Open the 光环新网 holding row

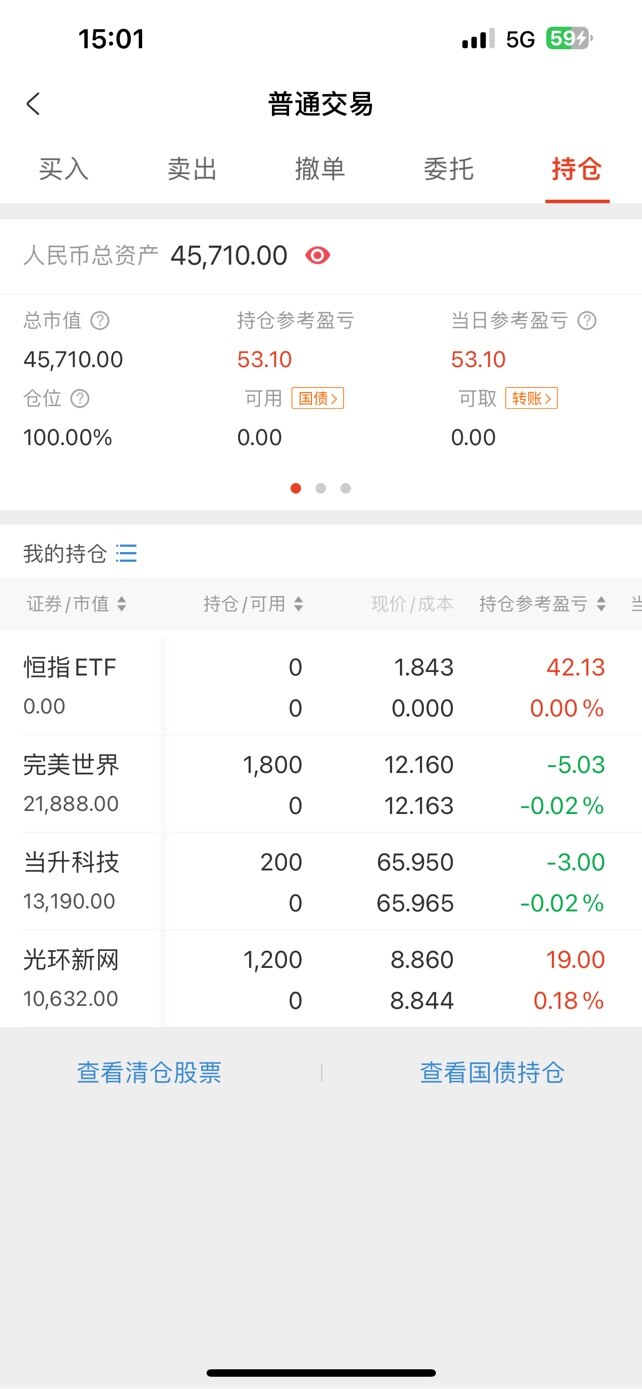tap(321, 979)
